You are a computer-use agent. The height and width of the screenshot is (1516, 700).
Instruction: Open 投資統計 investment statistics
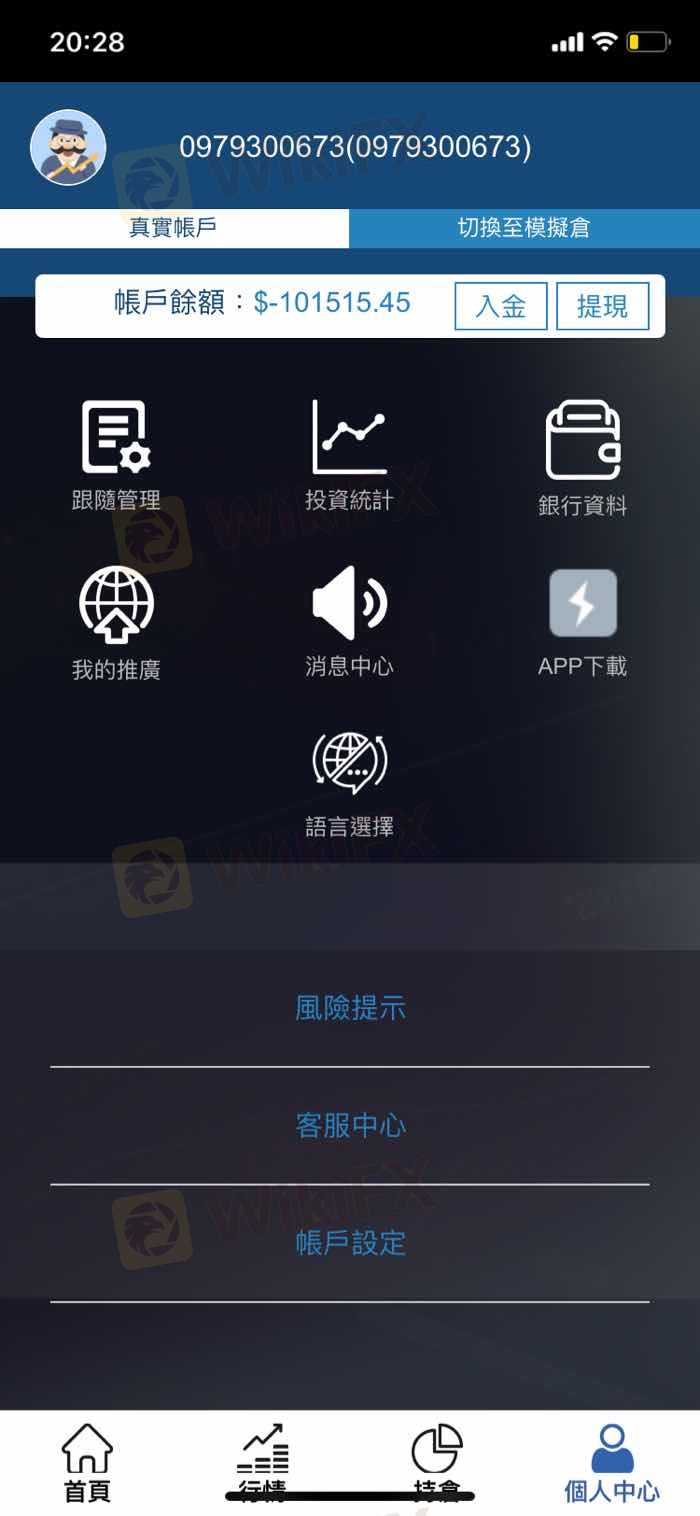click(x=349, y=455)
